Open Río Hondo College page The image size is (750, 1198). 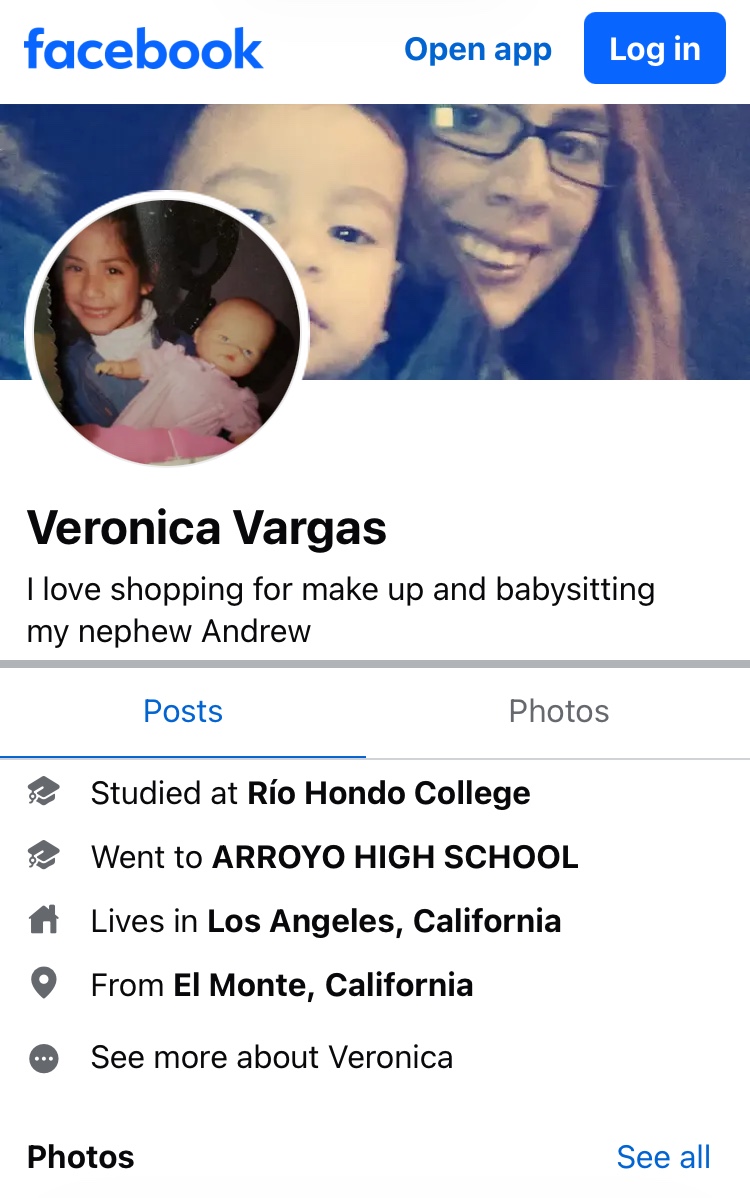388,793
